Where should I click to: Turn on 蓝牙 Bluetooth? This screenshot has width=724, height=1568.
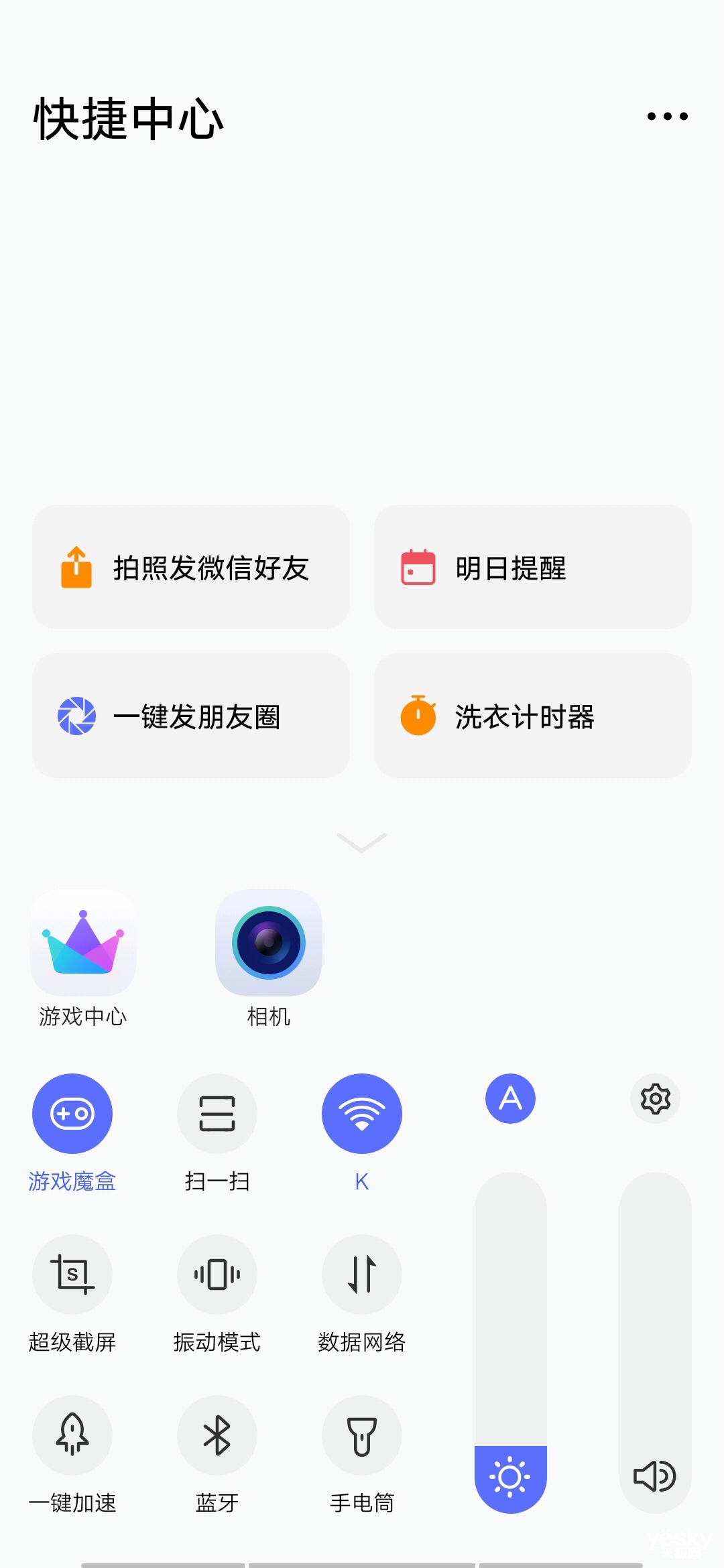coord(217,1435)
